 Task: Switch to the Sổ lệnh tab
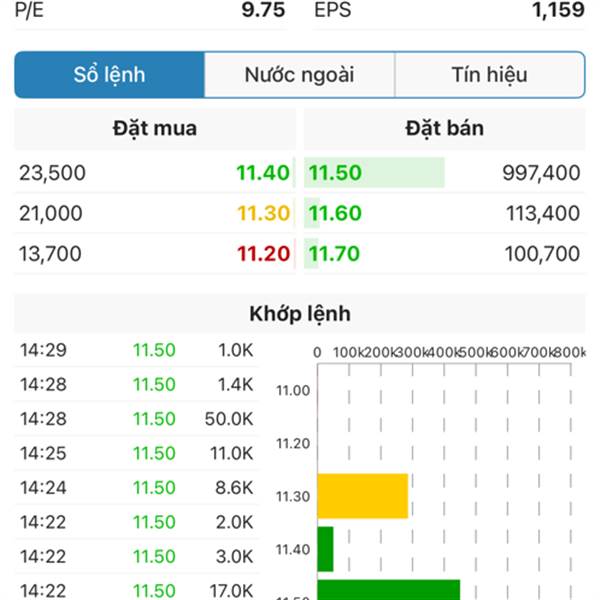pos(110,75)
